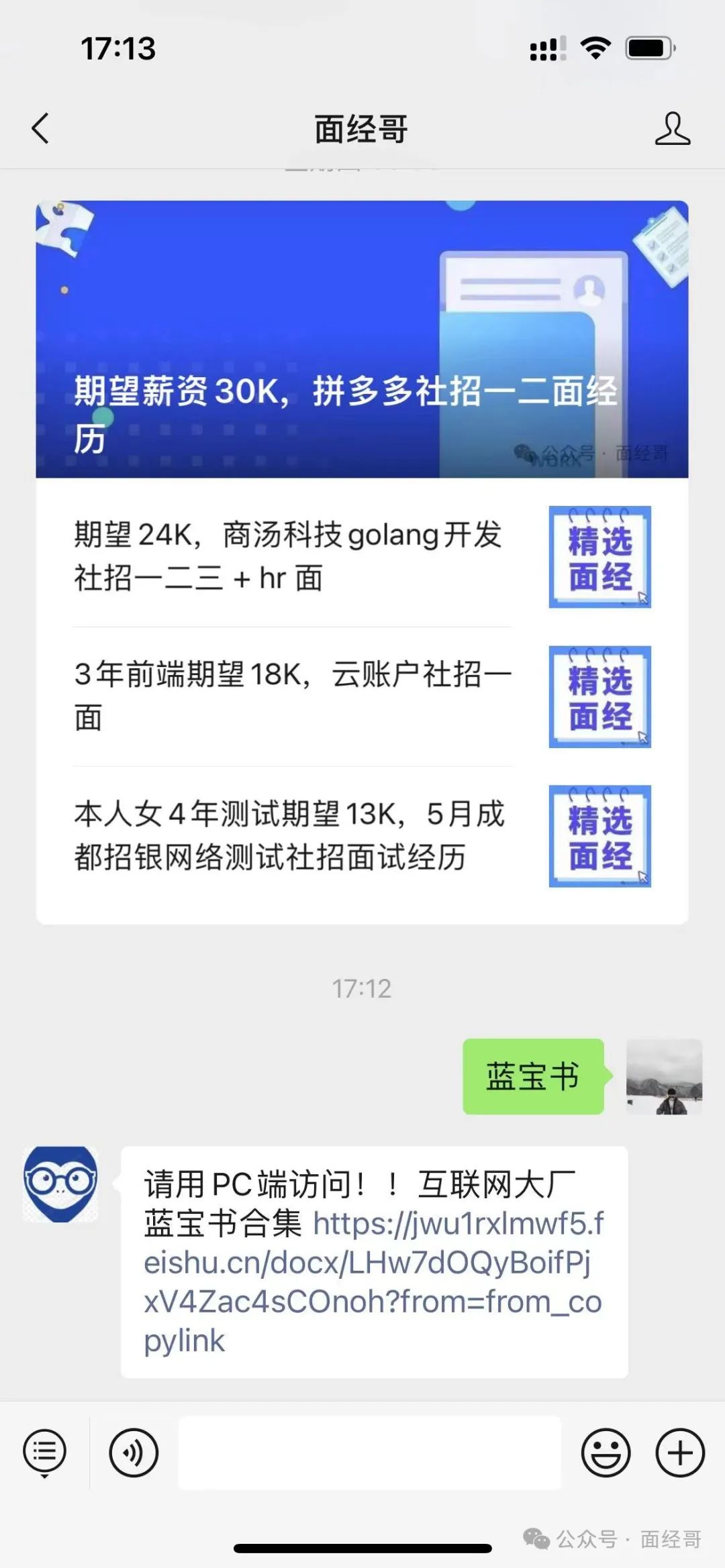Go back from the 面经哥 chat
Viewport: 725px width, 1568px height.
coord(40,127)
